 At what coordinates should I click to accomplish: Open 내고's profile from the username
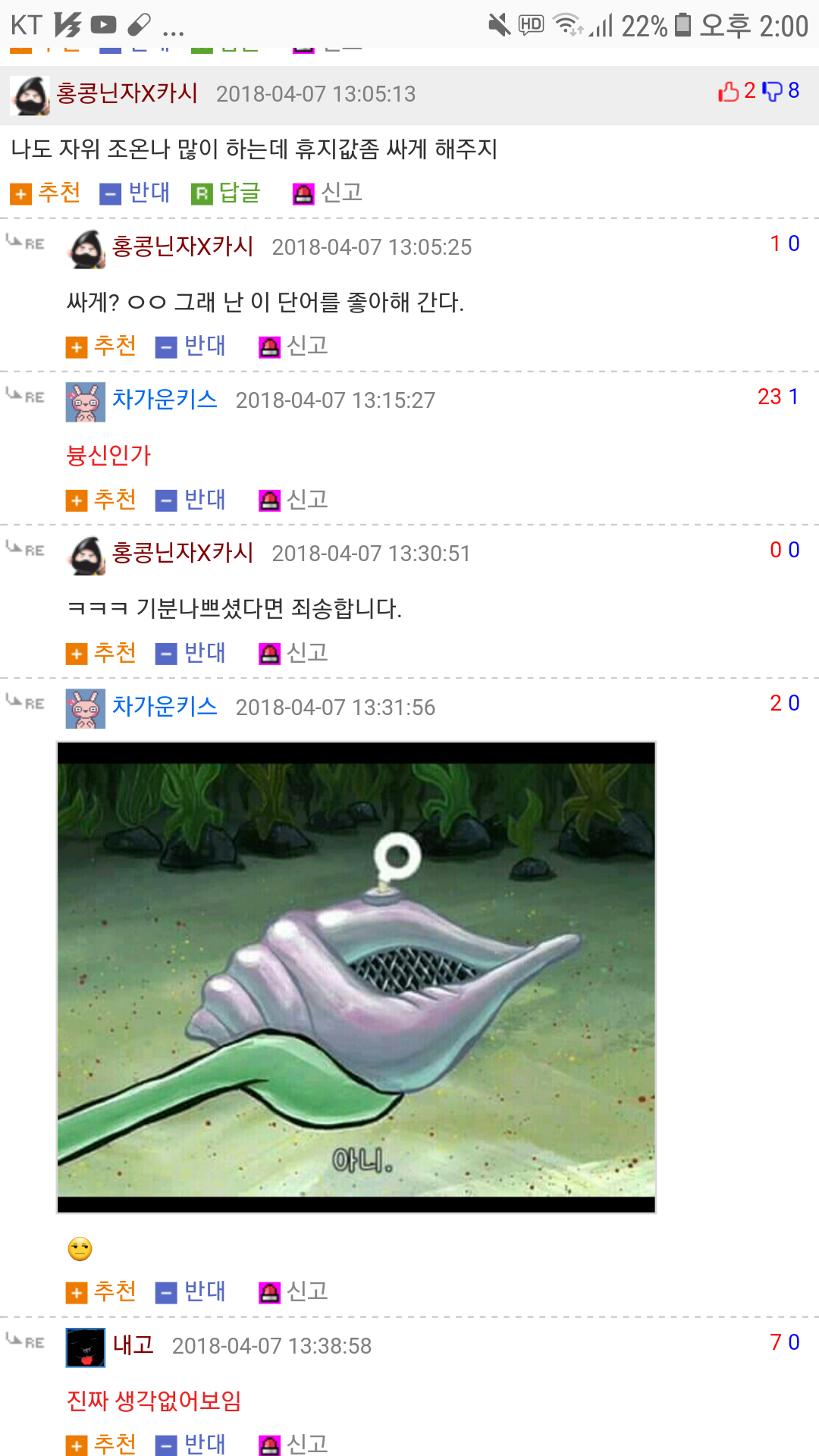(133, 1345)
